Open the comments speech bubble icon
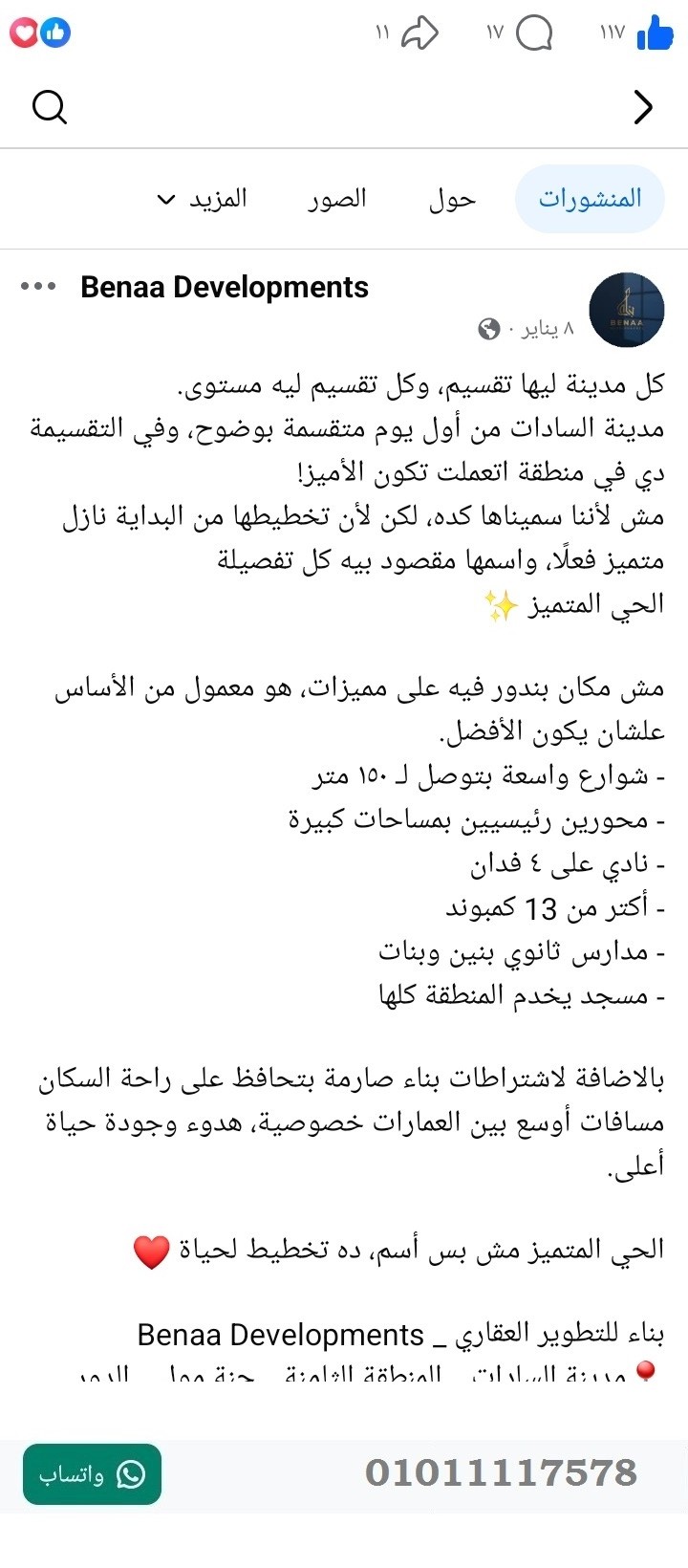The image size is (688, 1568). (536, 33)
